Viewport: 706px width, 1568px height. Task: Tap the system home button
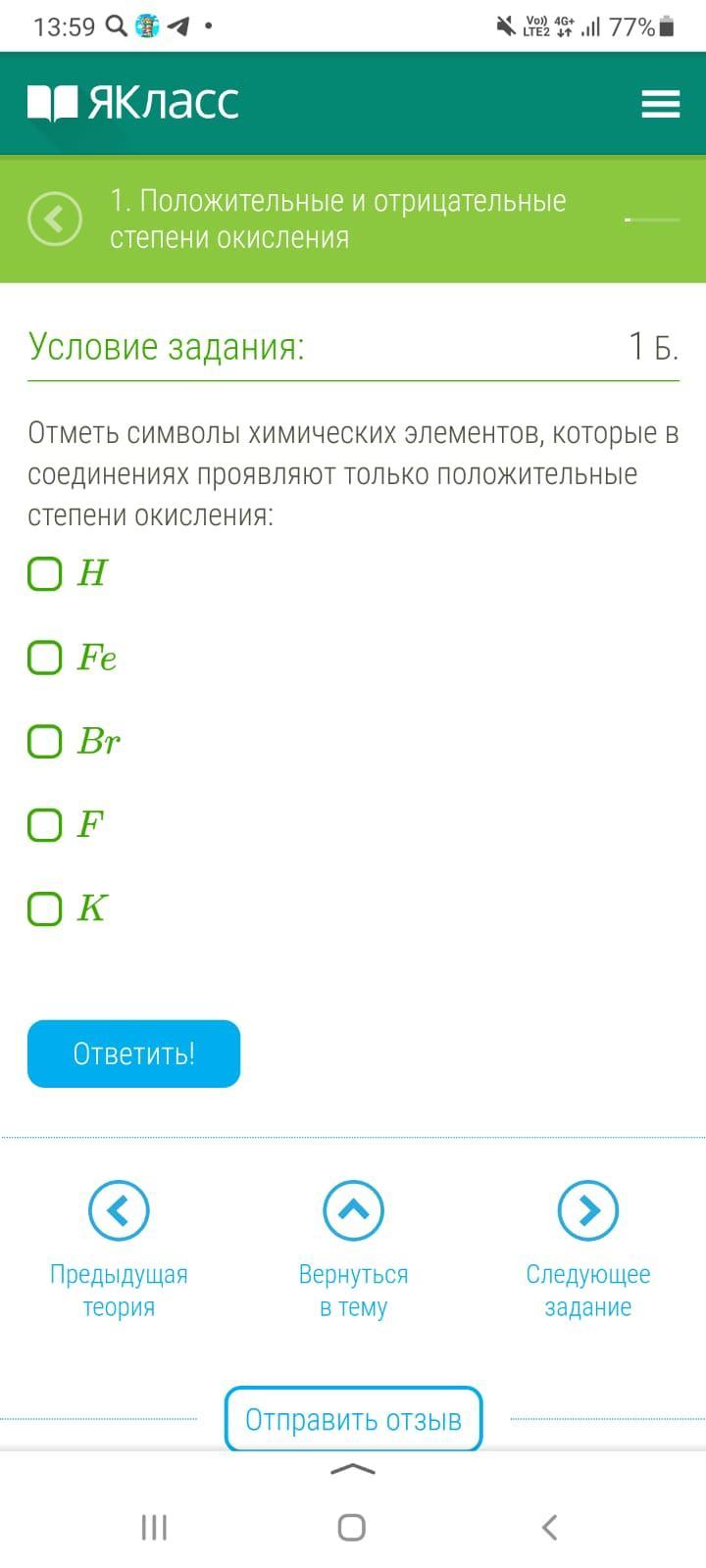click(352, 1527)
